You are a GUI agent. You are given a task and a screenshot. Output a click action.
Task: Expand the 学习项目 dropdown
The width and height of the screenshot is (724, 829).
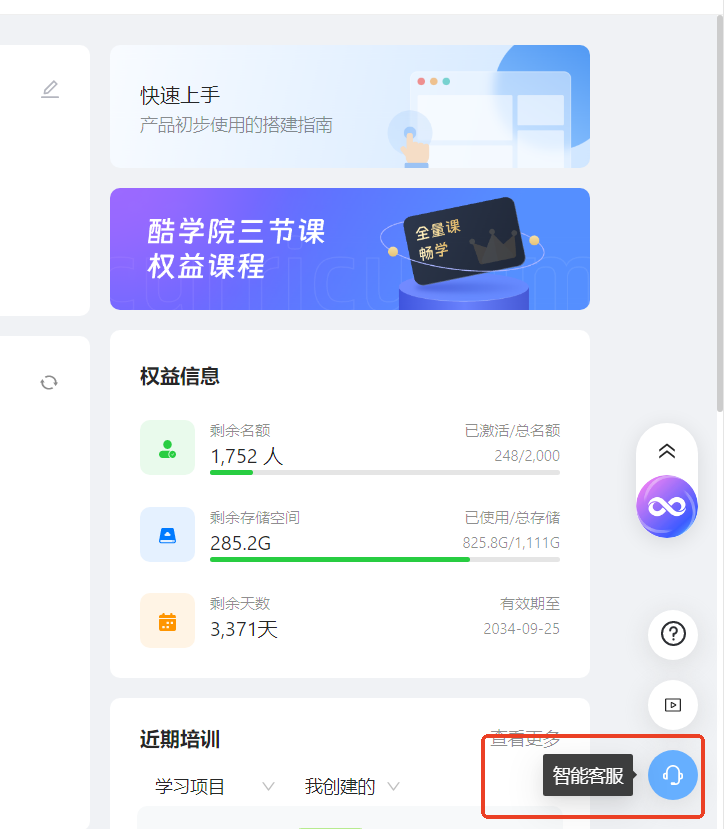click(214, 787)
